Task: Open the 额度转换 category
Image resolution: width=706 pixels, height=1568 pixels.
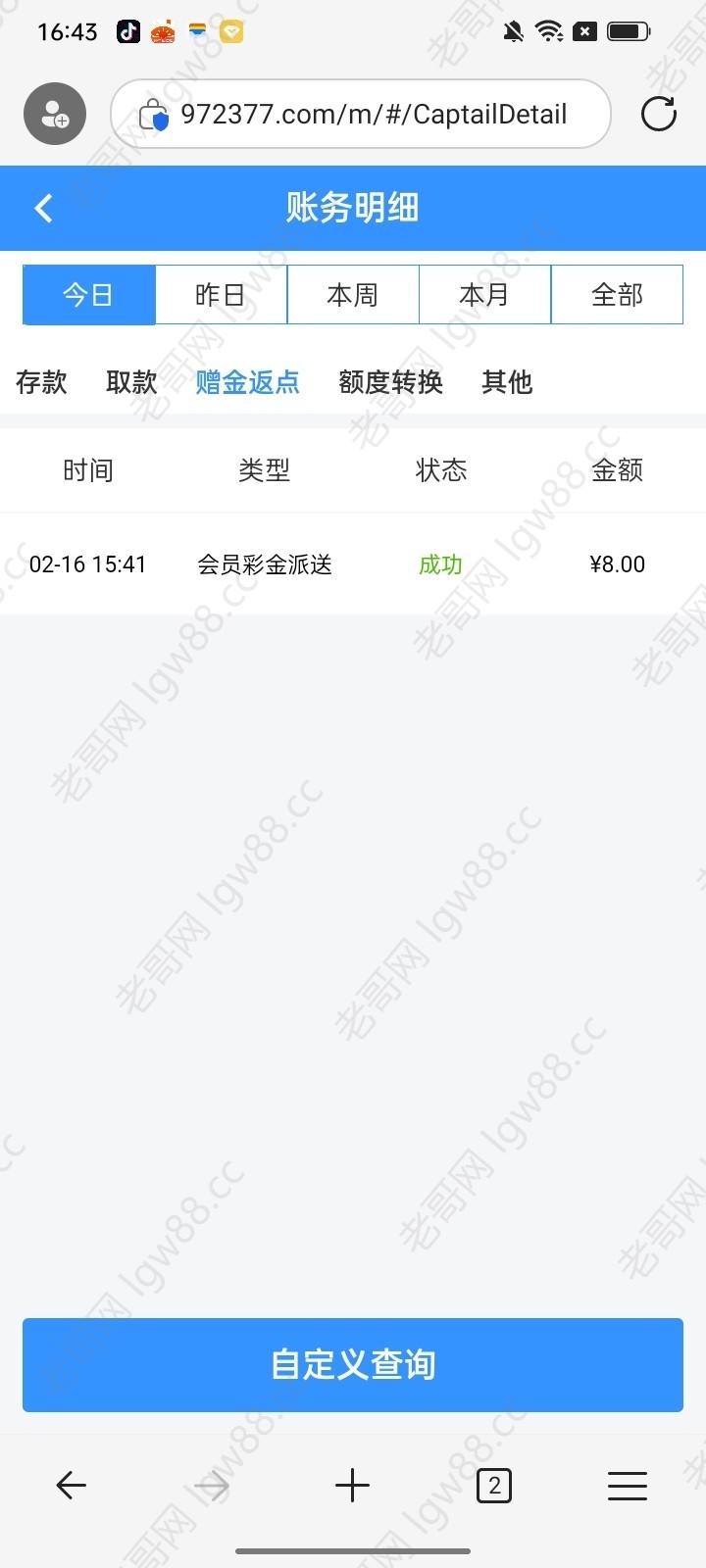Action: [390, 382]
